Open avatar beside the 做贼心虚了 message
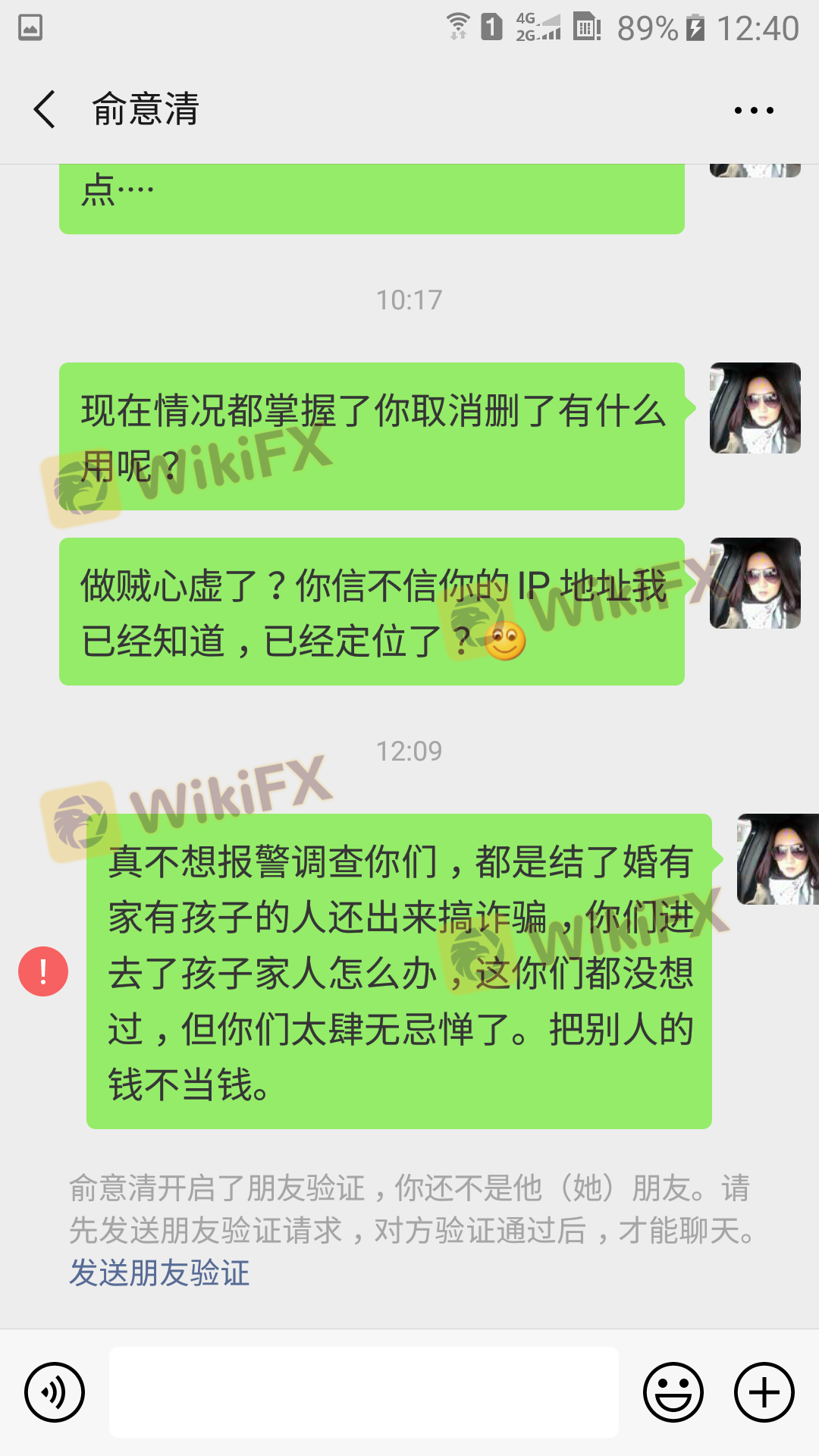819x1456 pixels. click(755, 583)
